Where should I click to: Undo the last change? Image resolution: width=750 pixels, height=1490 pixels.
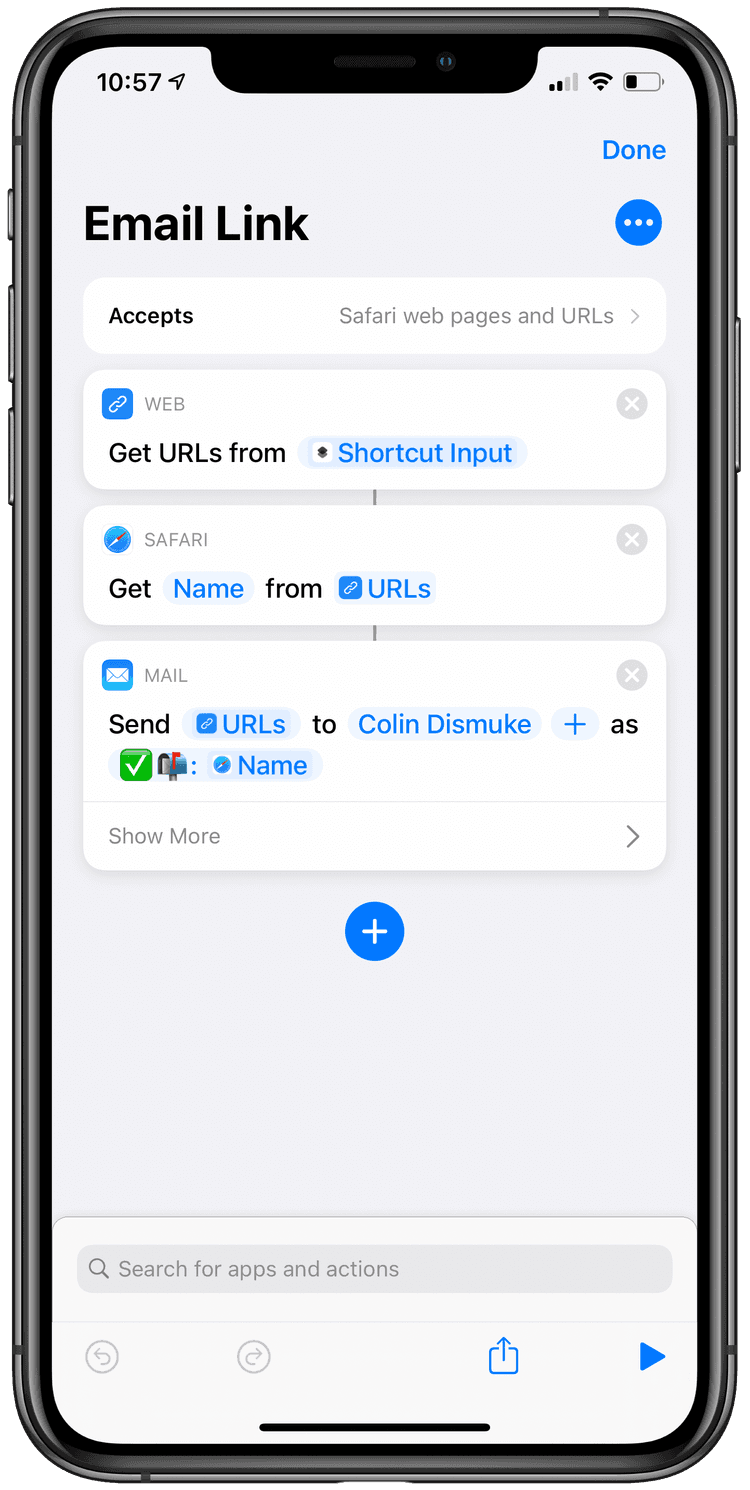tap(102, 1357)
